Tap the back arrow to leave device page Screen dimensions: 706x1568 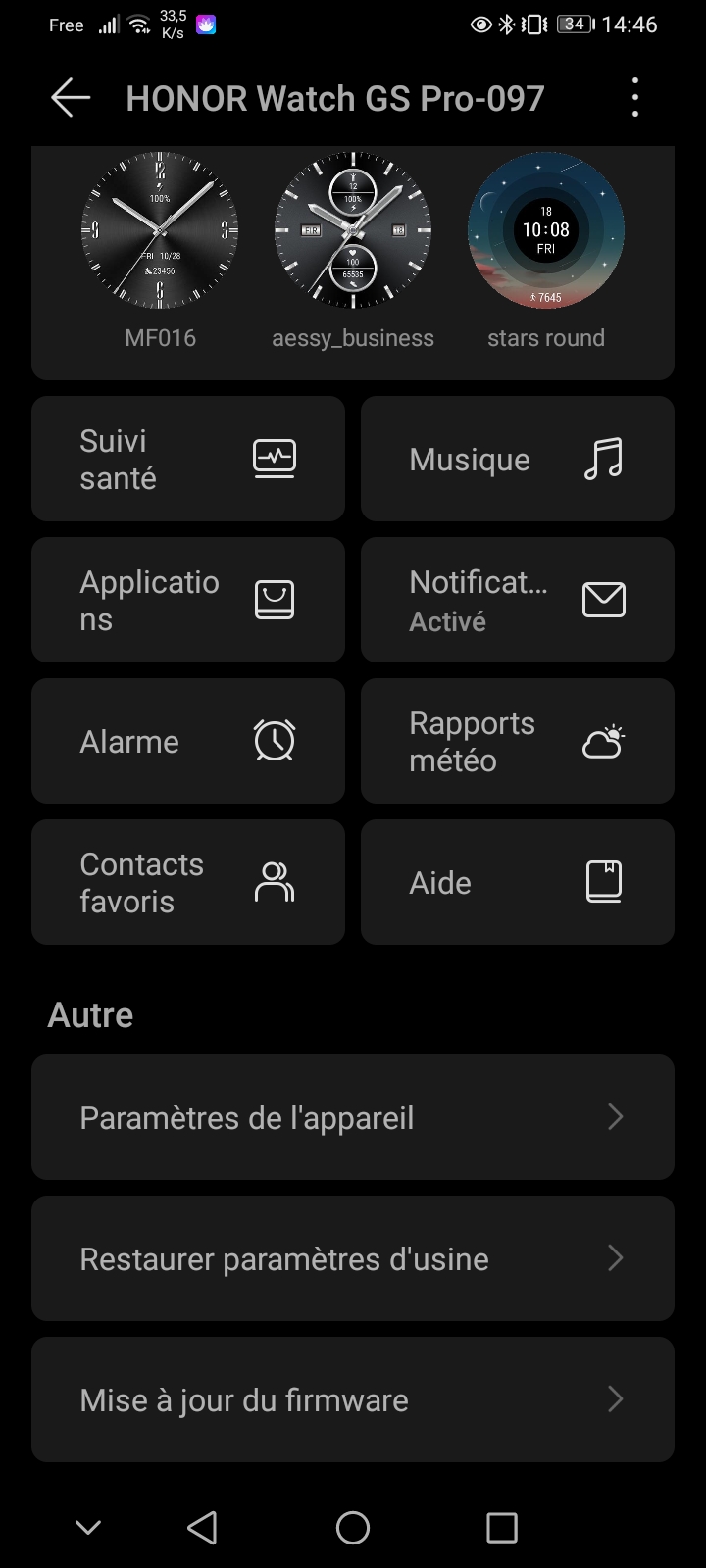pyautogui.click(x=69, y=97)
